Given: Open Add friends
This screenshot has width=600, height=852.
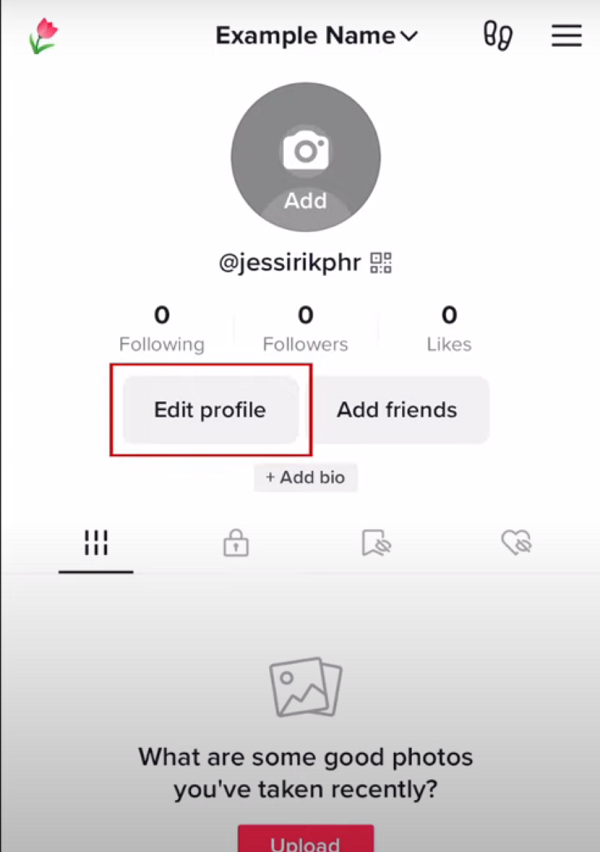Looking at the screenshot, I should pos(397,410).
